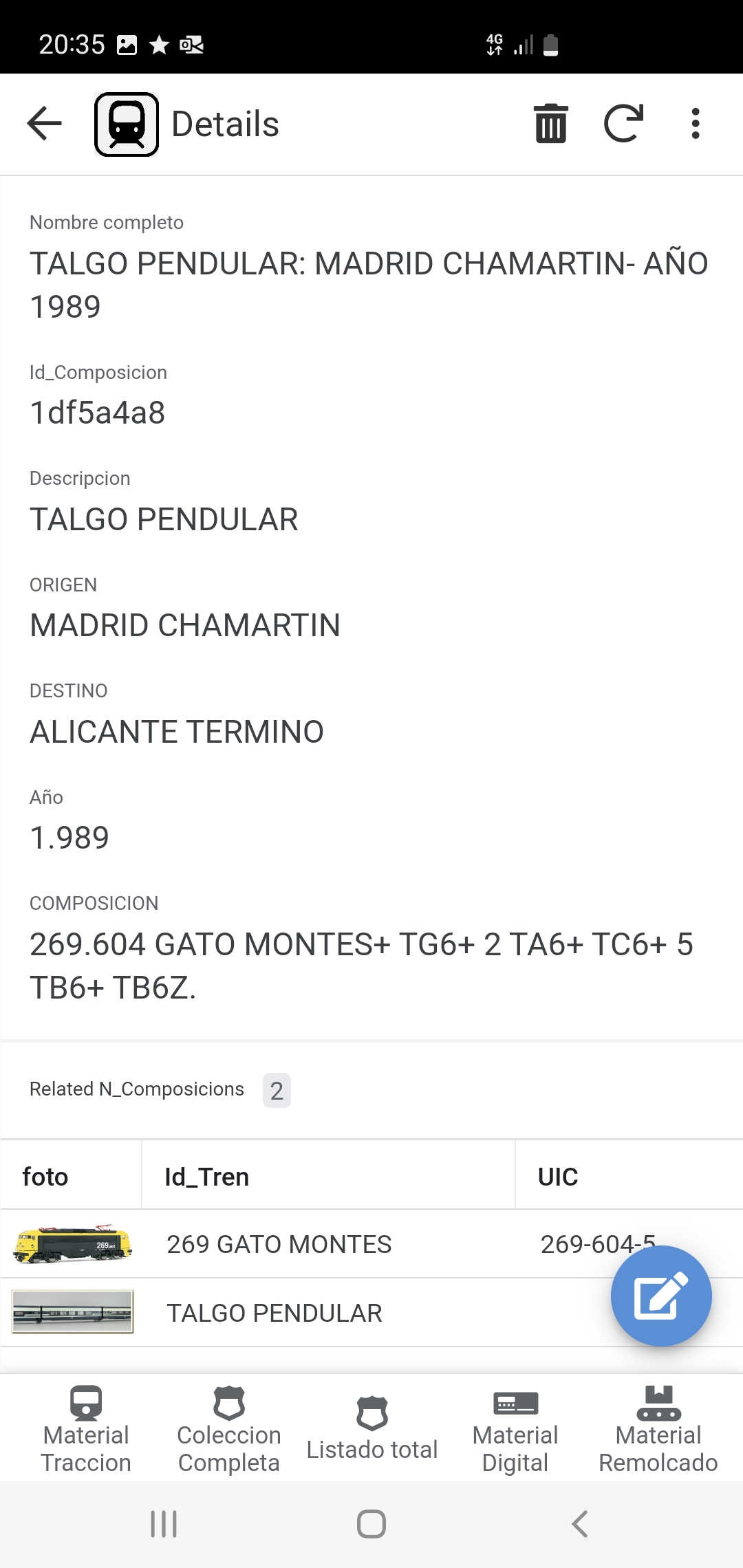
Task: Delete this record with the trash icon
Action: coord(551,124)
